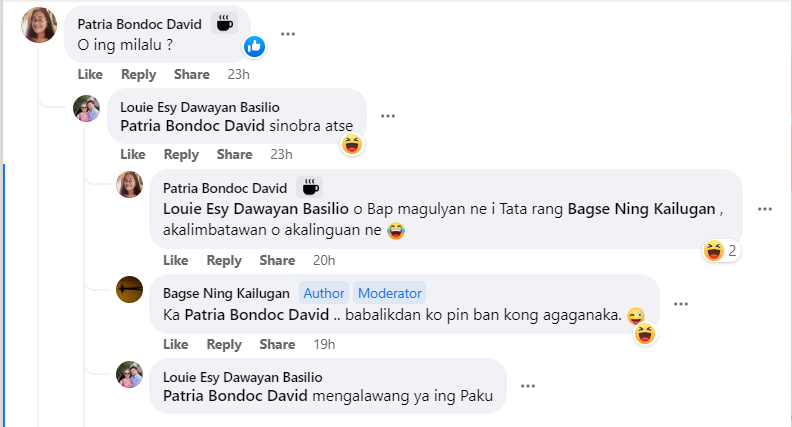Open options for Bagse Ning Kailugan's comment
The image size is (792, 427).
681,303
